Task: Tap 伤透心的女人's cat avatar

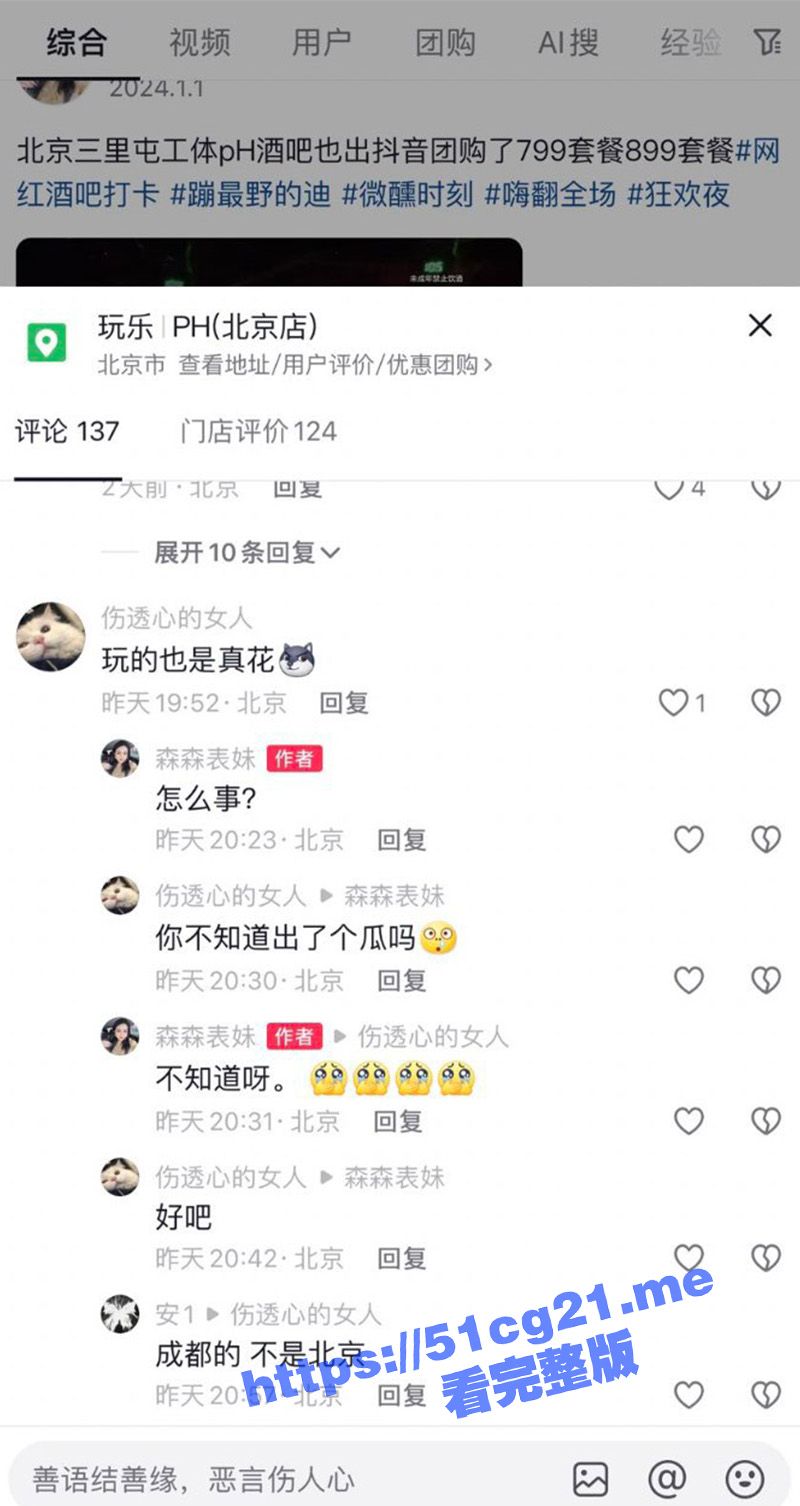Action: (50, 637)
